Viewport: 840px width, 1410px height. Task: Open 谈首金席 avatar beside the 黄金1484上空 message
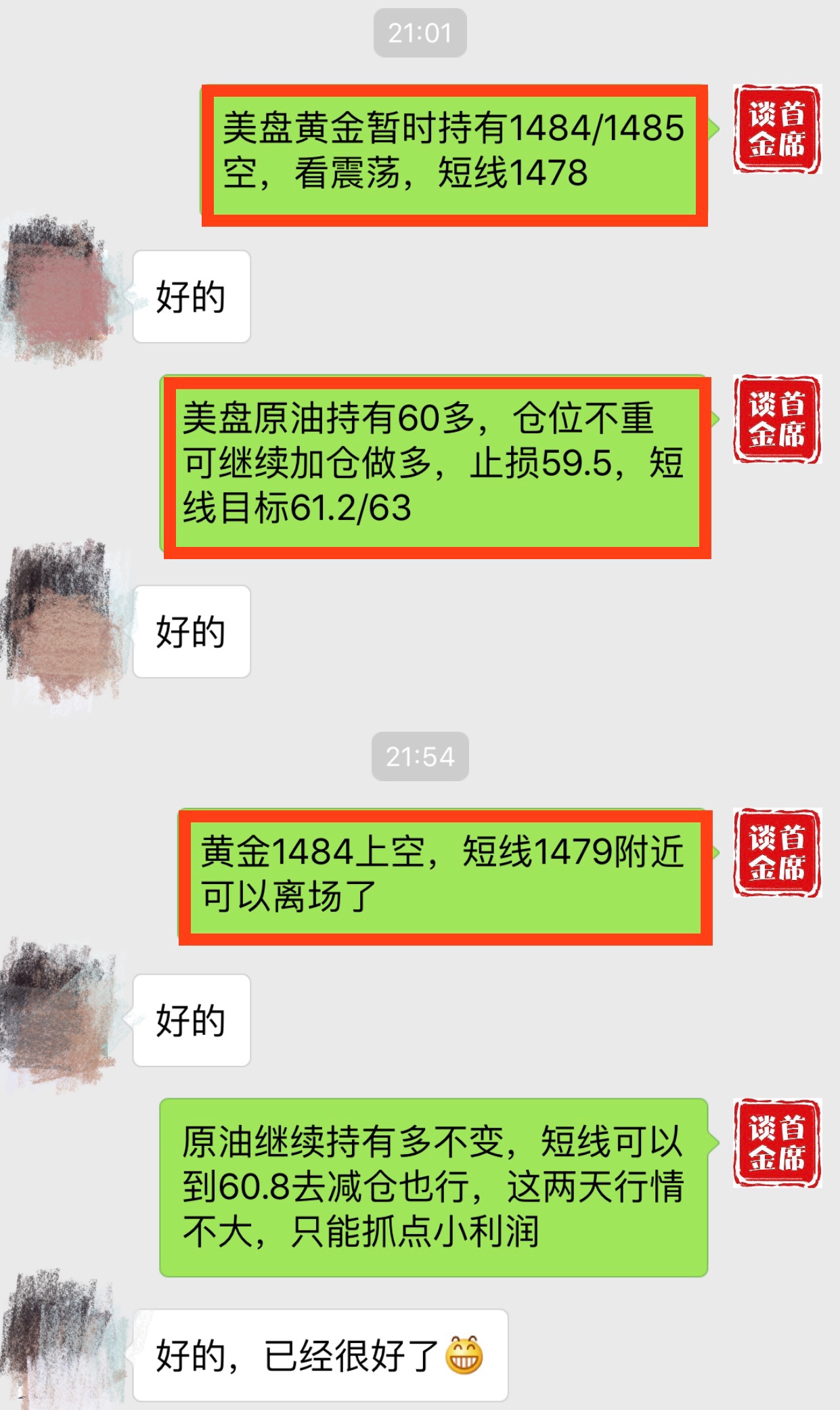tap(777, 853)
